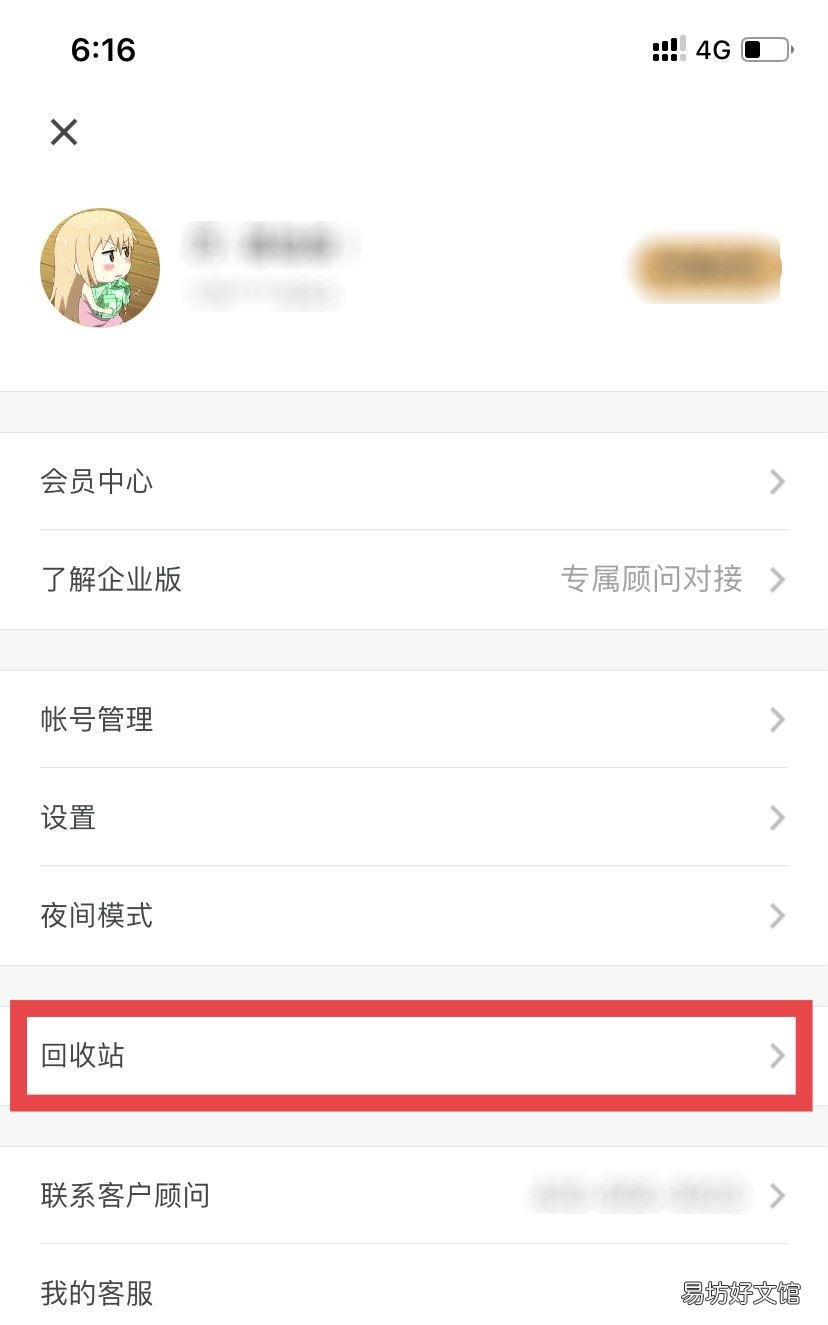828x1325 pixels.
Task: Open 了解企业版 row
Action: (414, 579)
